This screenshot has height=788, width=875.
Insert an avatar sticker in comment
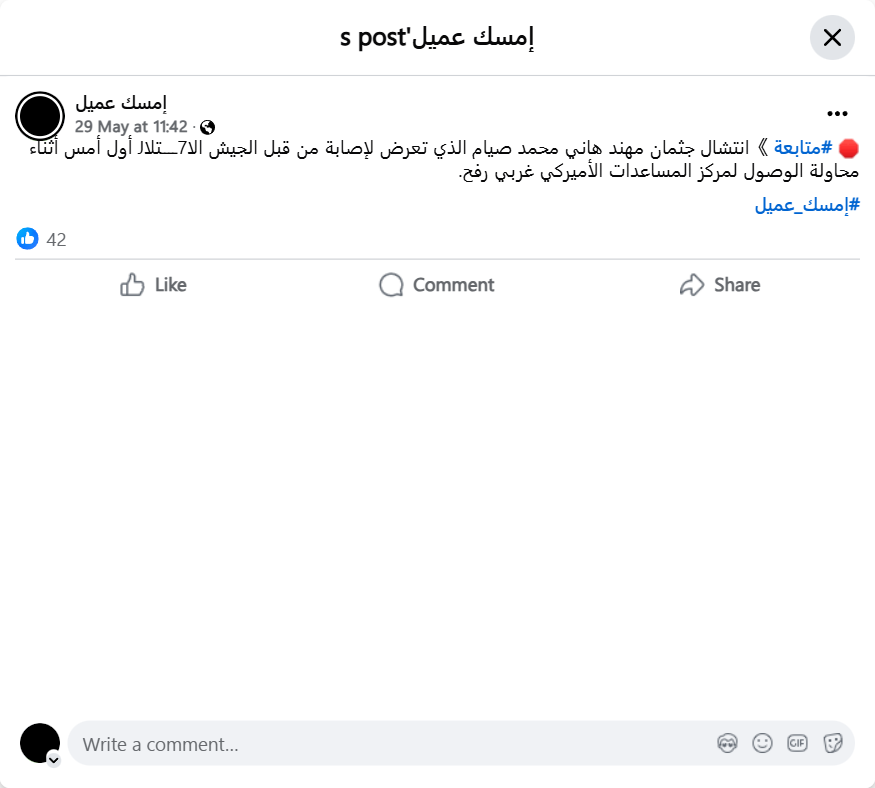(727, 743)
